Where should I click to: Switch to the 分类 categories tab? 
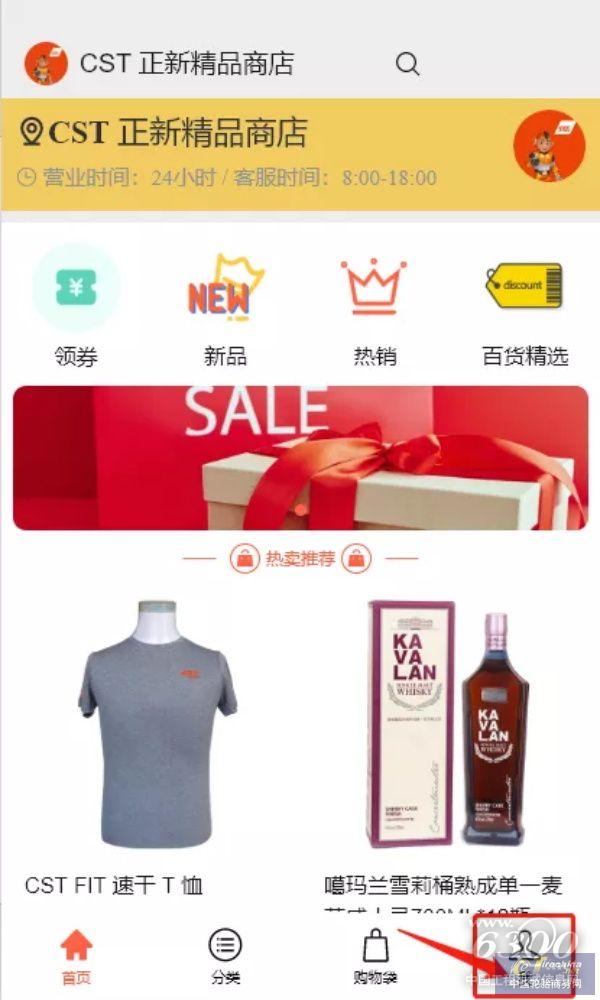225,957
